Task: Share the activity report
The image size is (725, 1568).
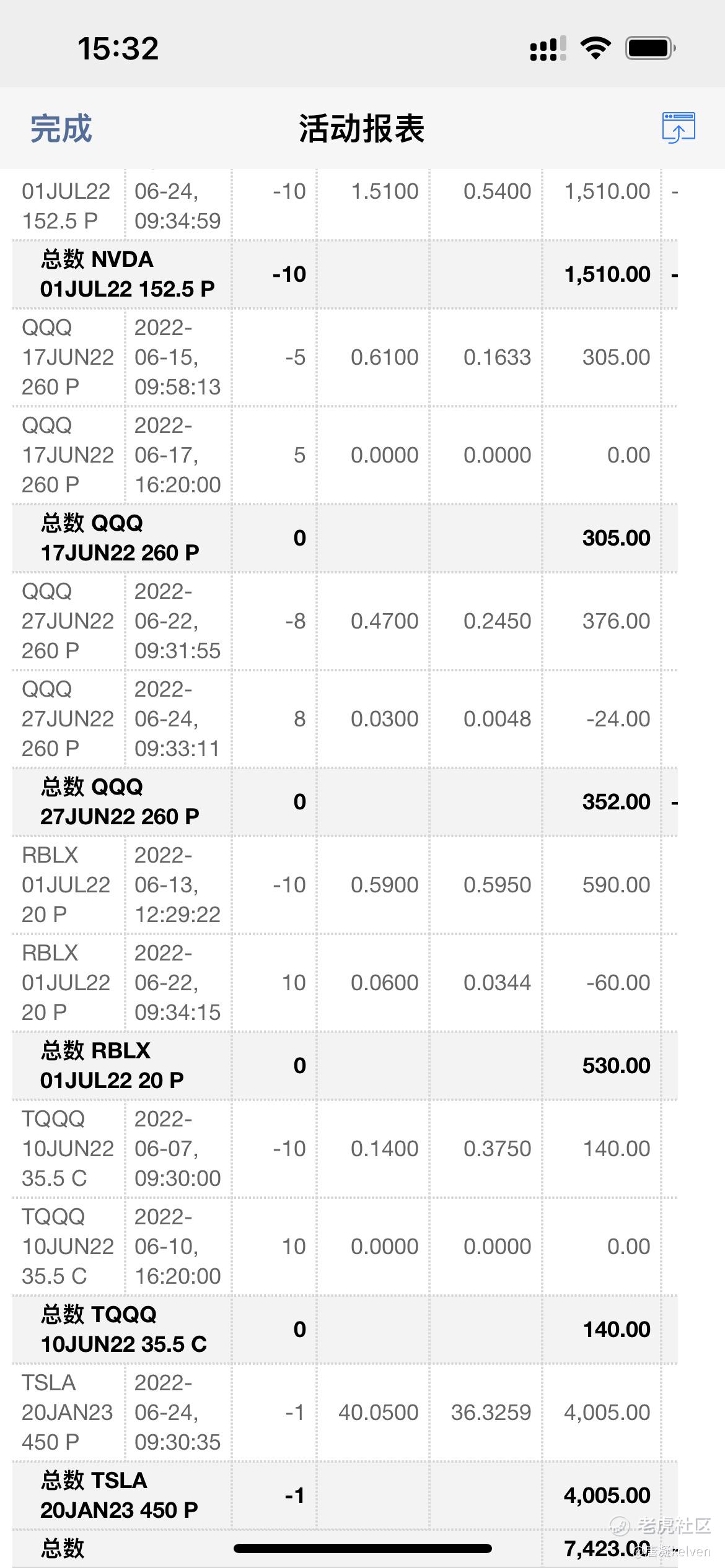Action: click(678, 128)
